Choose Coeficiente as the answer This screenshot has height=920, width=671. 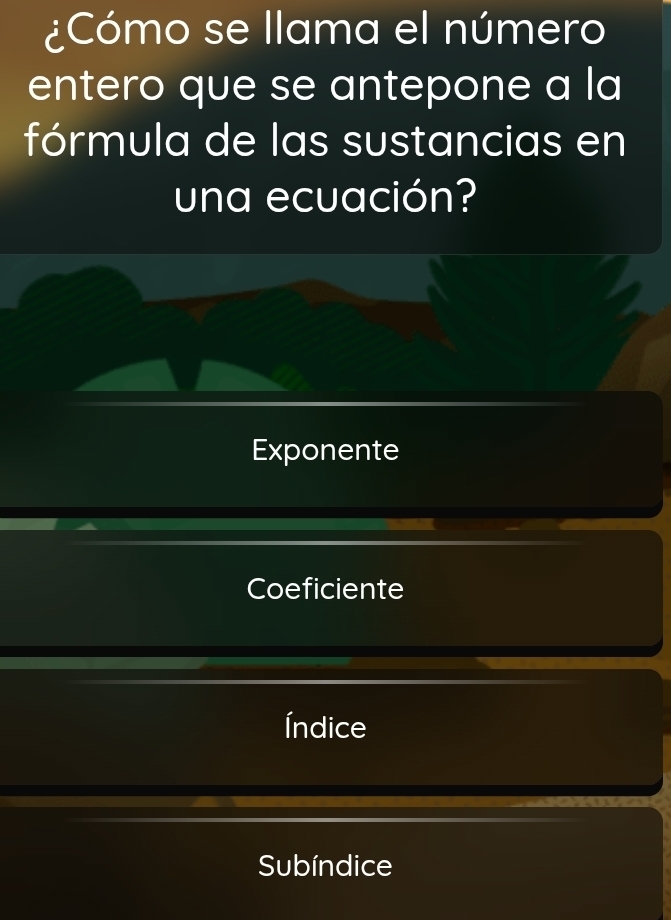tap(326, 589)
